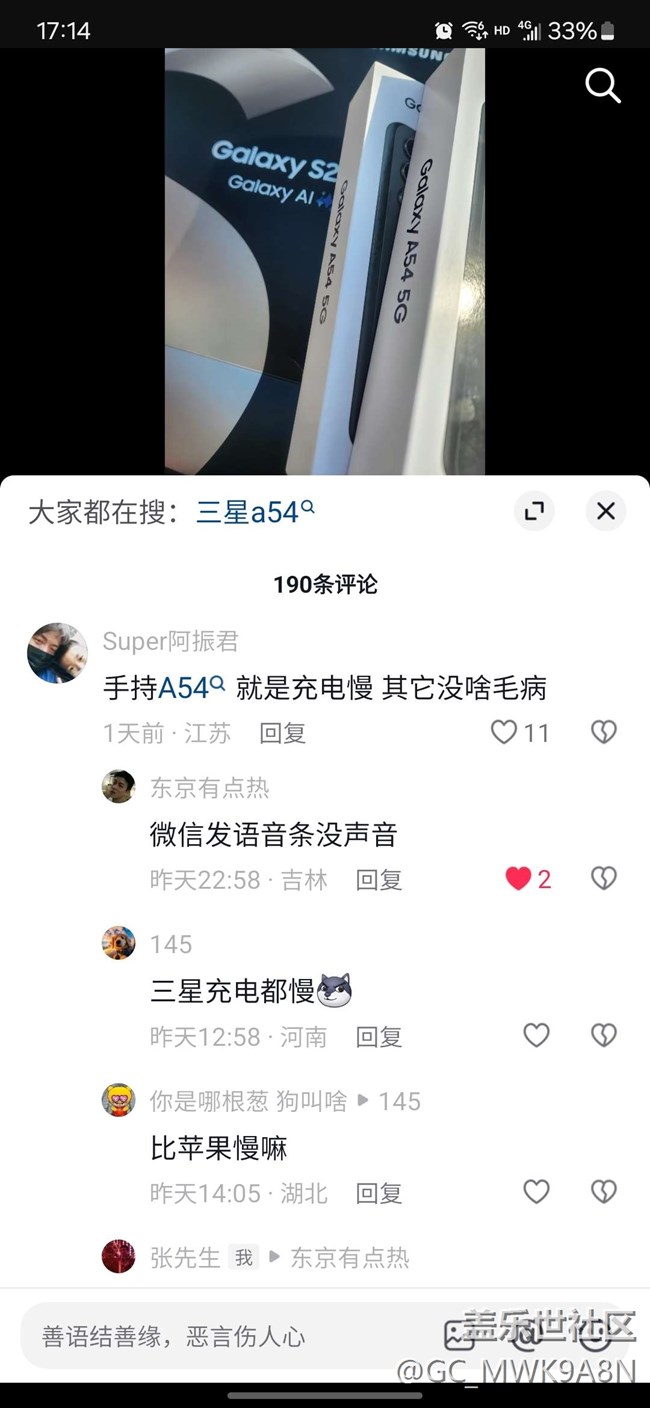650x1408 pixels.
Task: Like the 三星充电都慢 comment
Action: click(x=536, y=1036)
